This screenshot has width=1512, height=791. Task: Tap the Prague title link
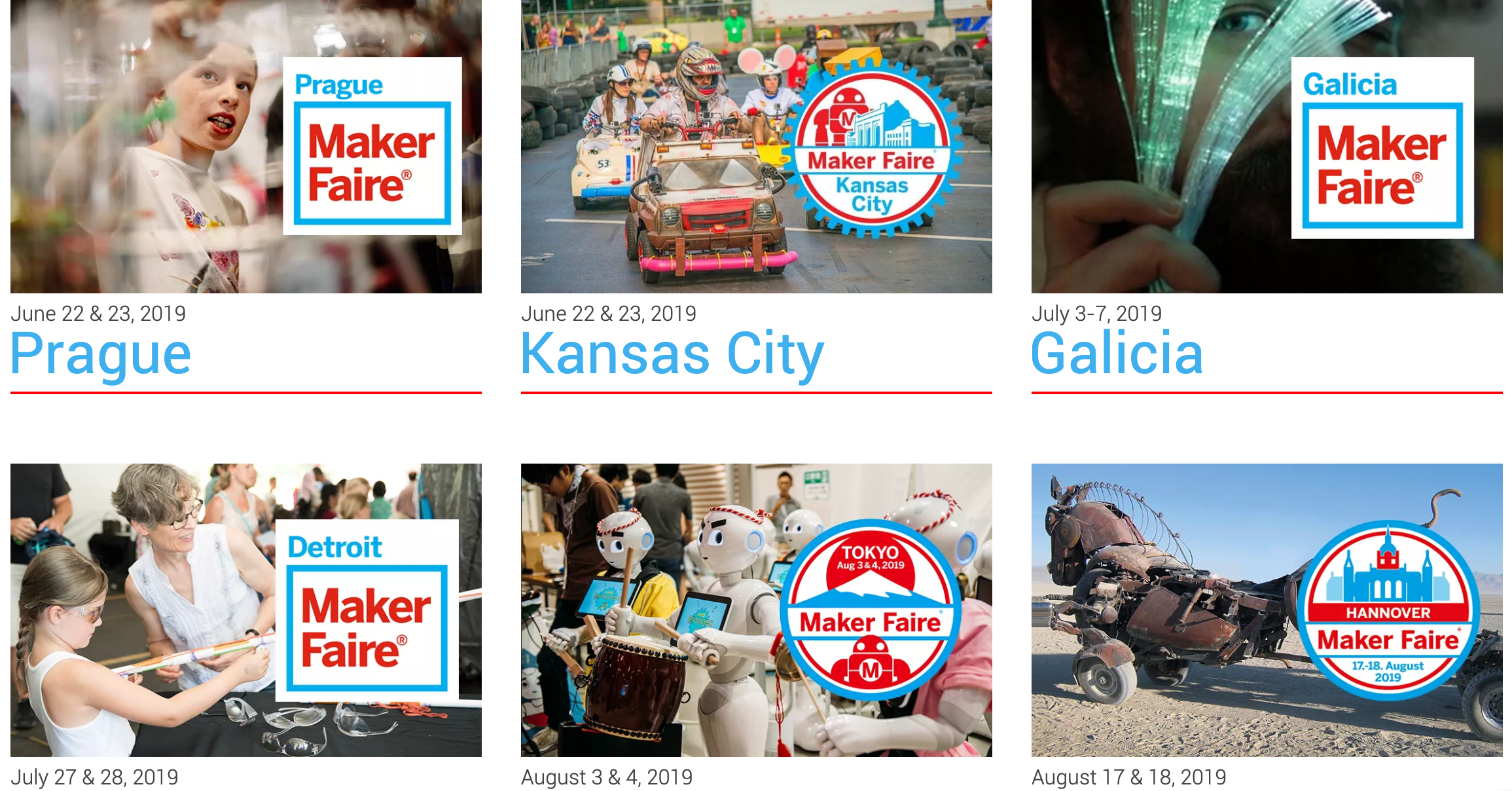pos(101,354)
